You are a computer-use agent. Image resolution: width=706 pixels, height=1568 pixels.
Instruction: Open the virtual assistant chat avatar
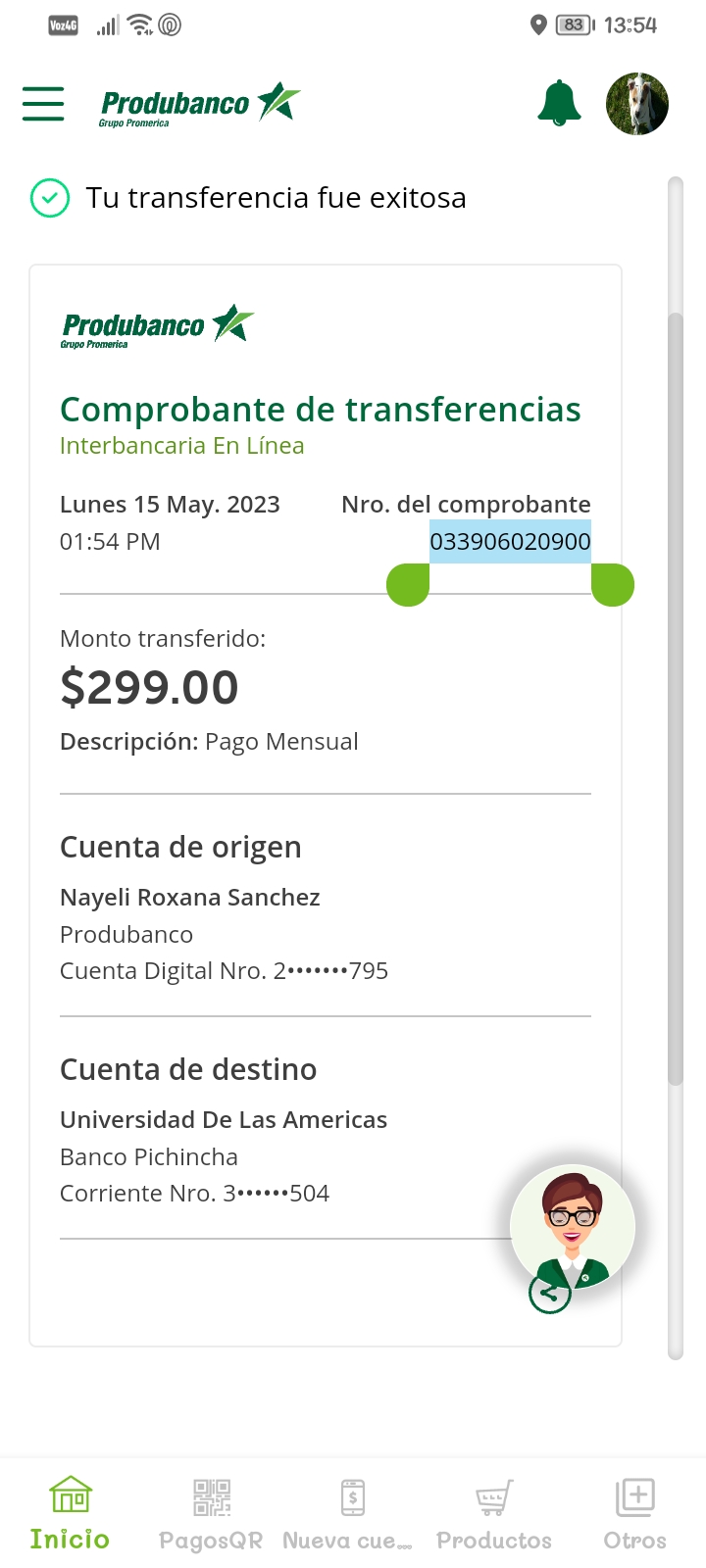[574, 1223]
